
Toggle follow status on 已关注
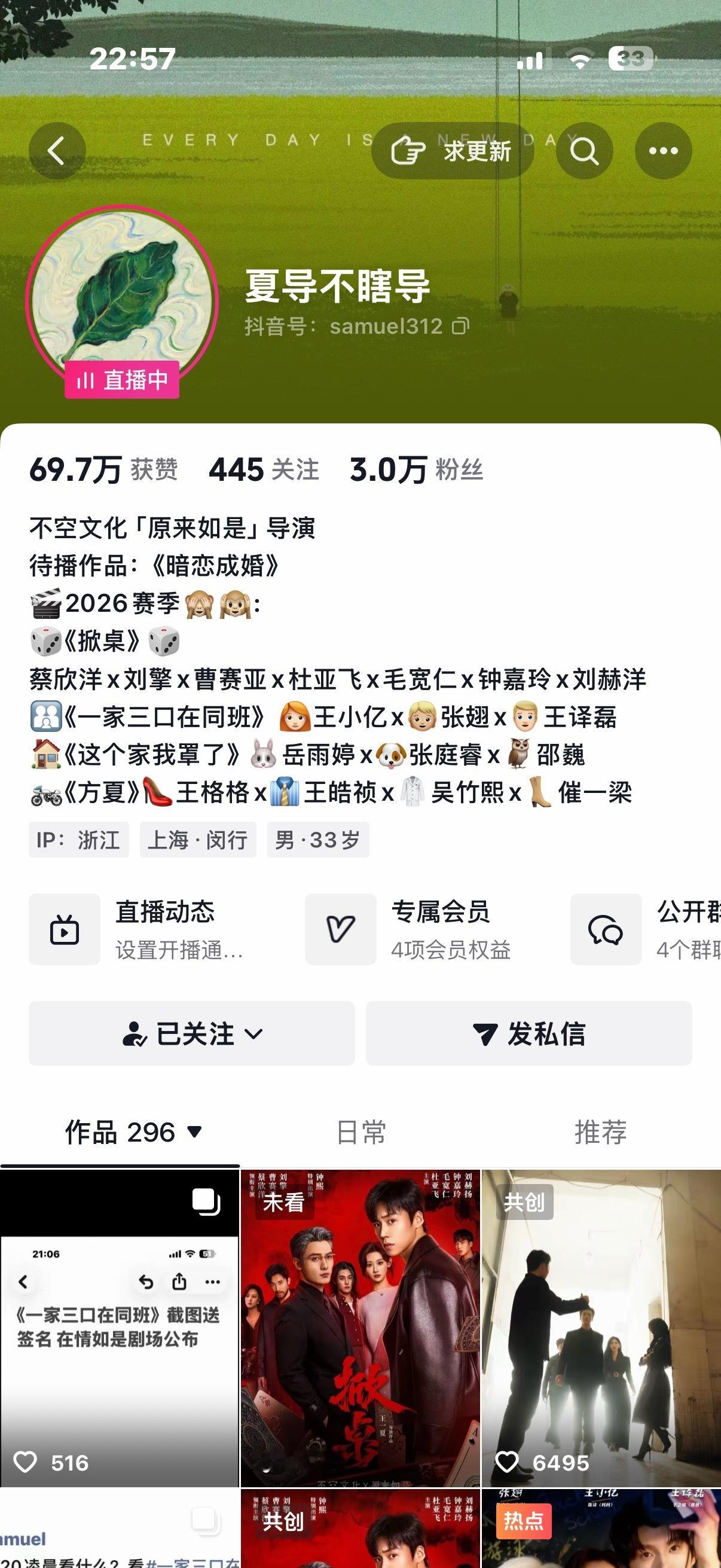point(182,1033)
